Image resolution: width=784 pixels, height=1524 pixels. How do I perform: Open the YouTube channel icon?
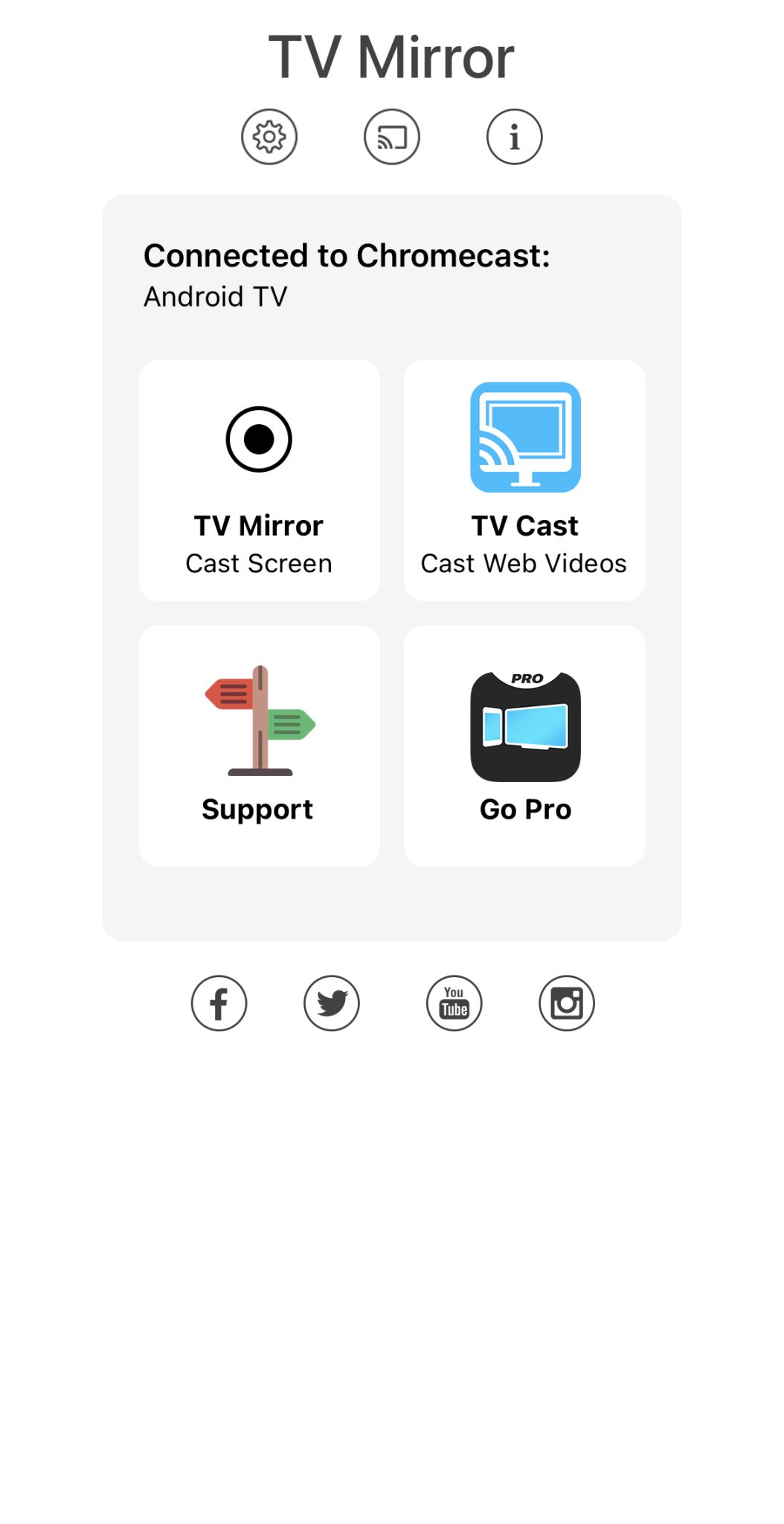coord(454,1003)
